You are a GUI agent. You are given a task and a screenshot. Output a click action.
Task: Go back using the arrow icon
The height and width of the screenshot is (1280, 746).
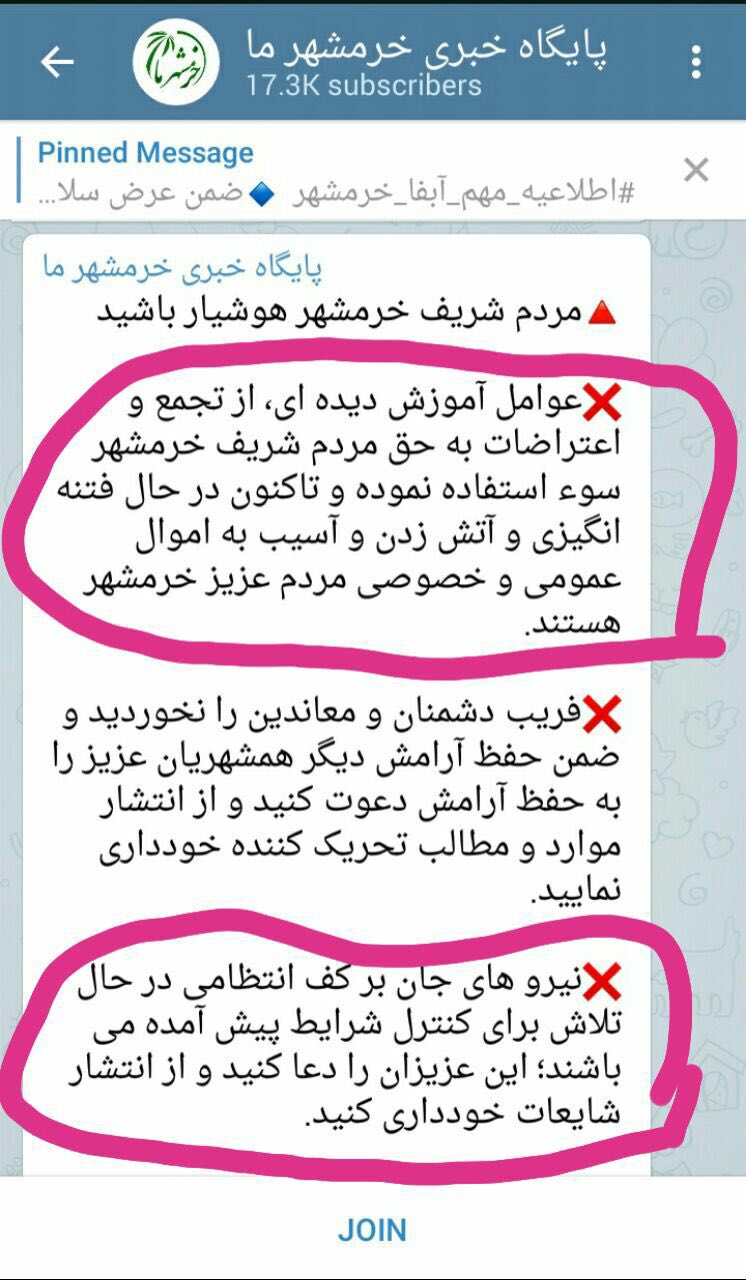[x=57, y=63]
